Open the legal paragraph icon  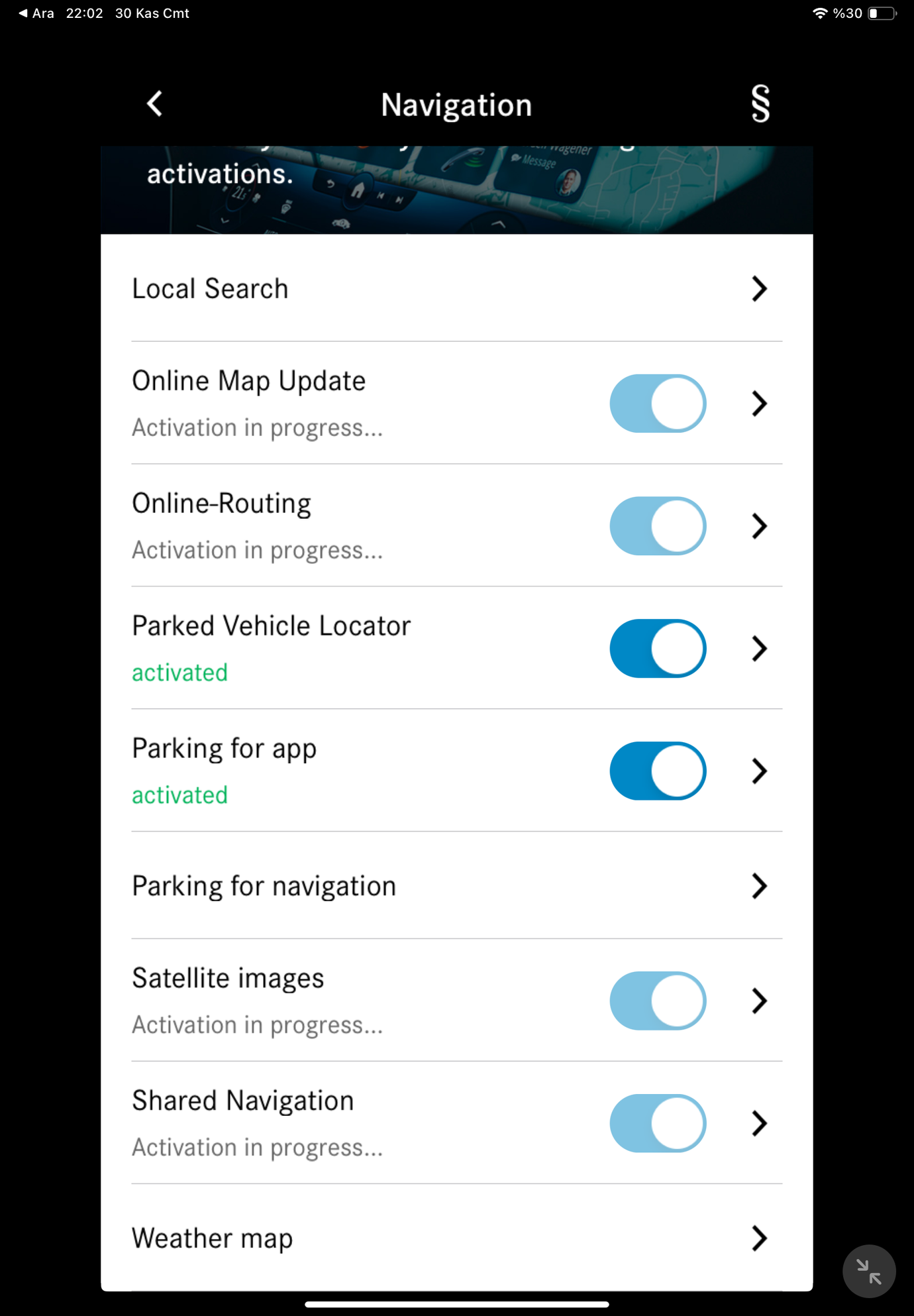pos(760,104)
